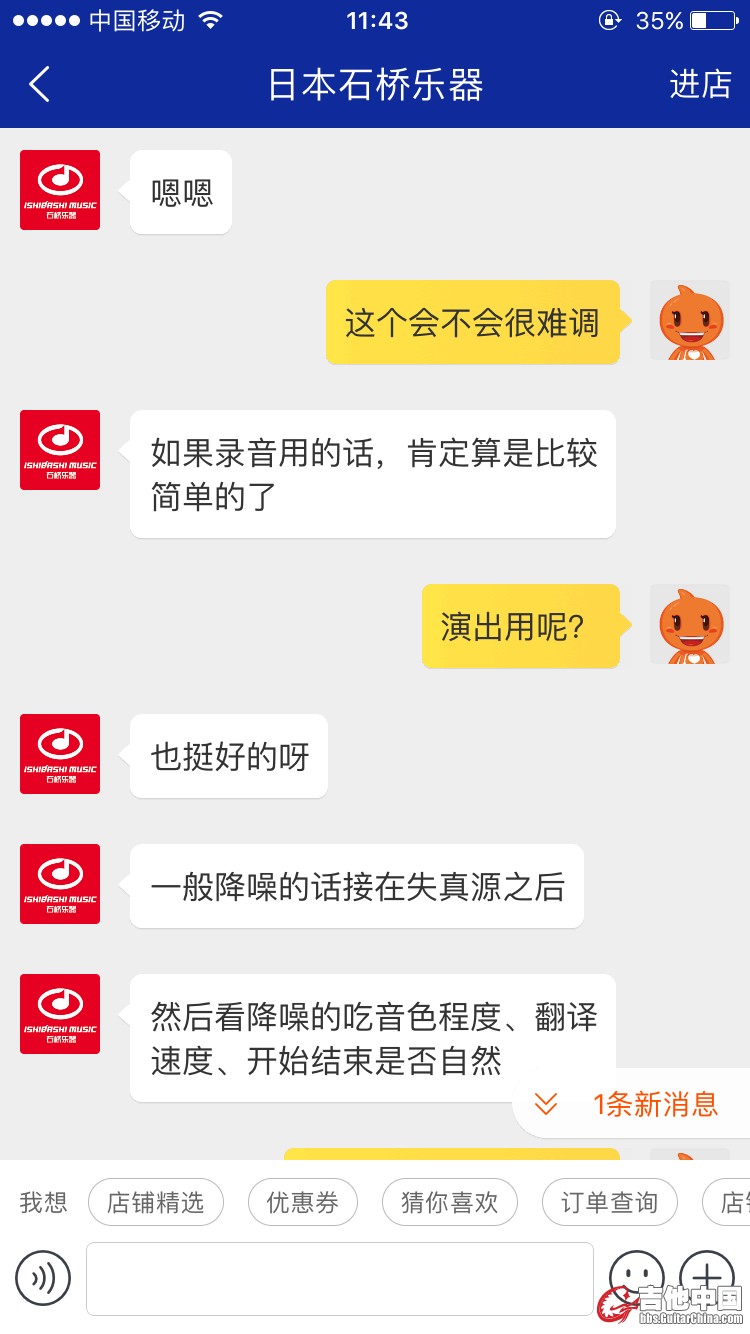Screen dimensions: 750x1334
Task: Enter the store via 进店
Action: tap(700, 85)
